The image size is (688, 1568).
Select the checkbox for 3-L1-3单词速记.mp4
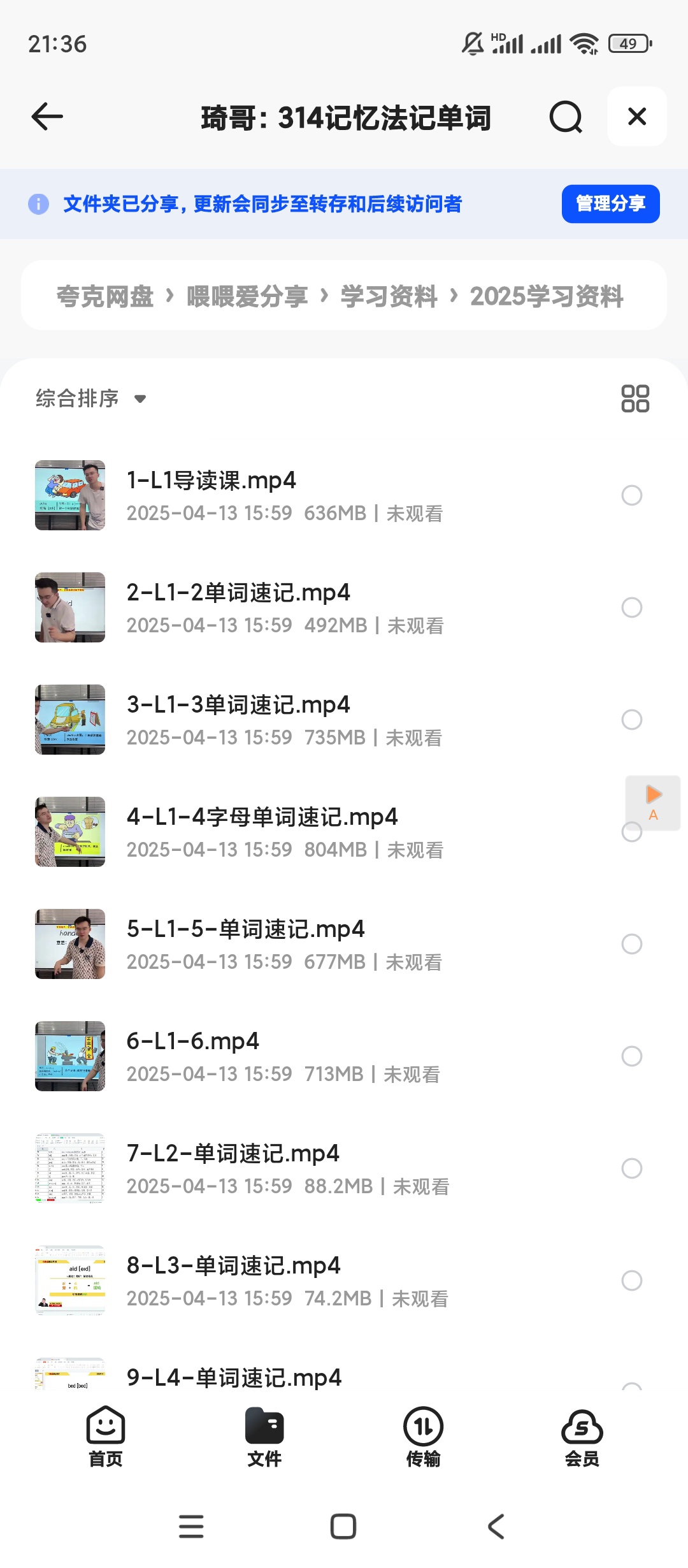[632, 720]
